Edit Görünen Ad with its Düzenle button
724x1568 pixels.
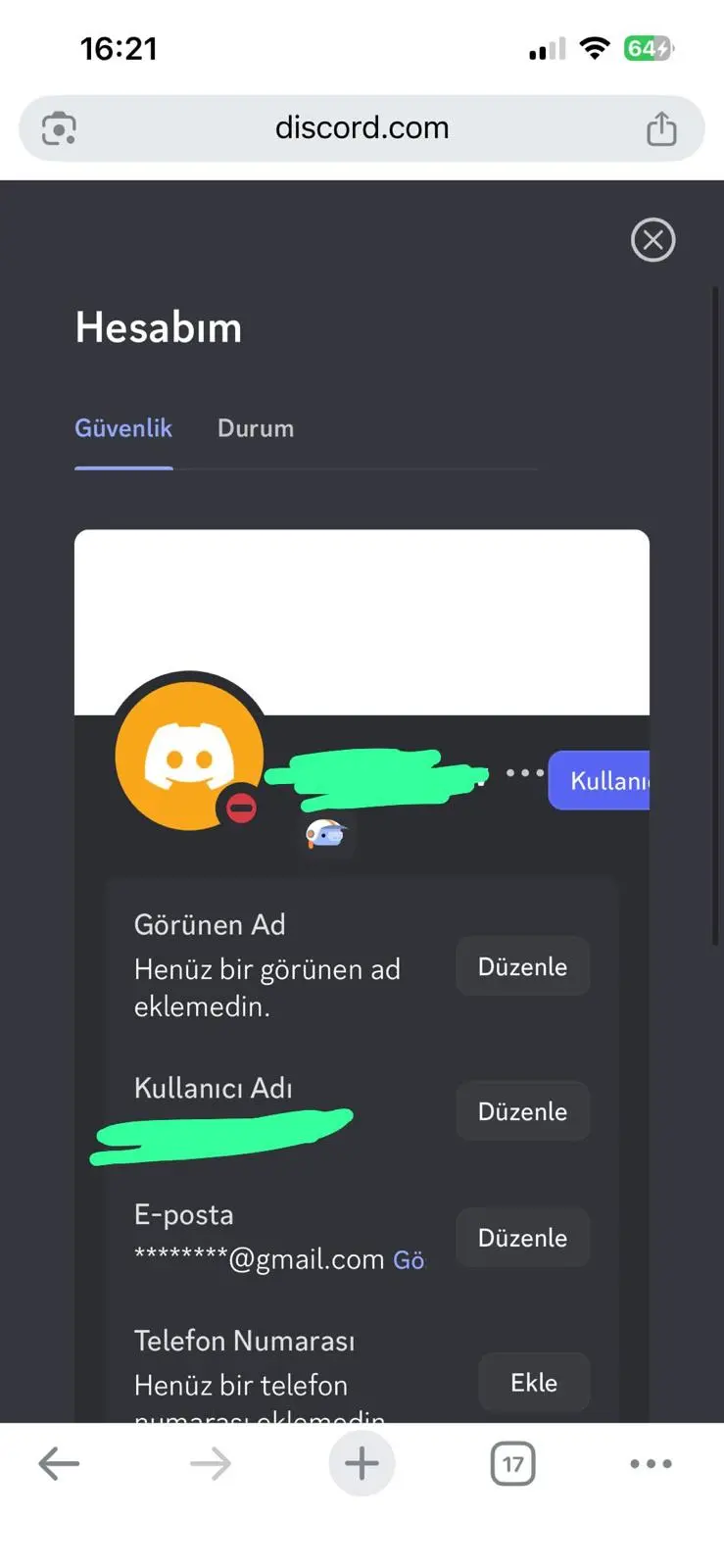522,965
